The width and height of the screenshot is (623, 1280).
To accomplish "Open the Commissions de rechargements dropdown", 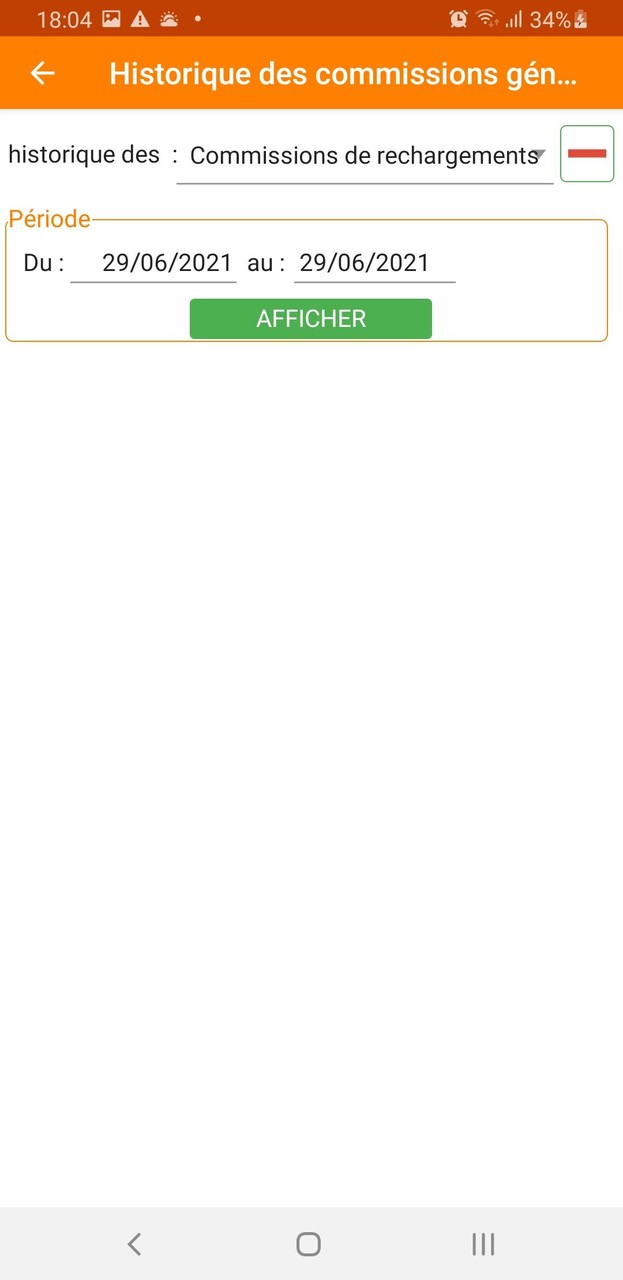I will 365,156.
